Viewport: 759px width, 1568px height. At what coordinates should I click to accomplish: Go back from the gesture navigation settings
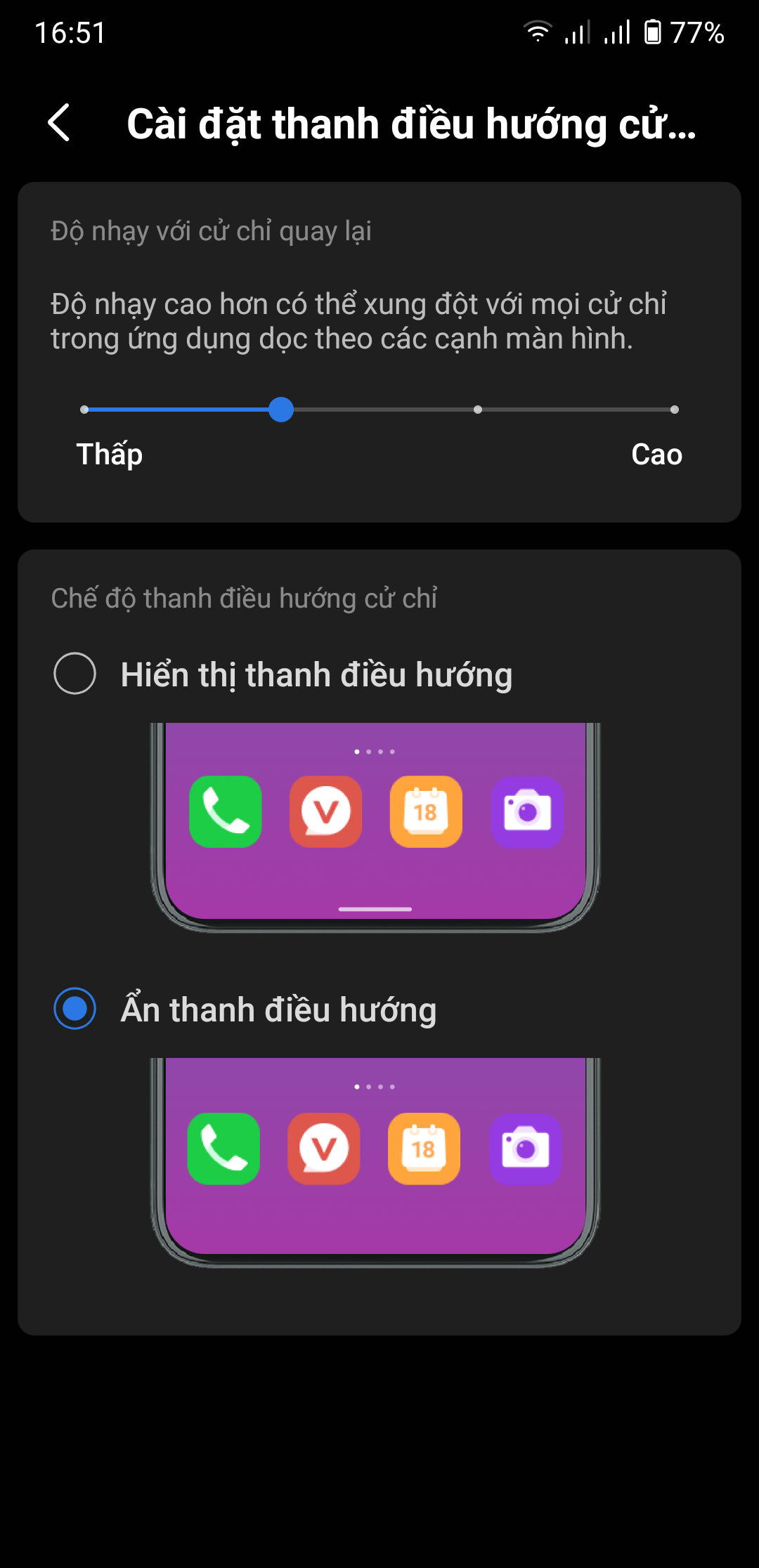(x=59, y=123)
